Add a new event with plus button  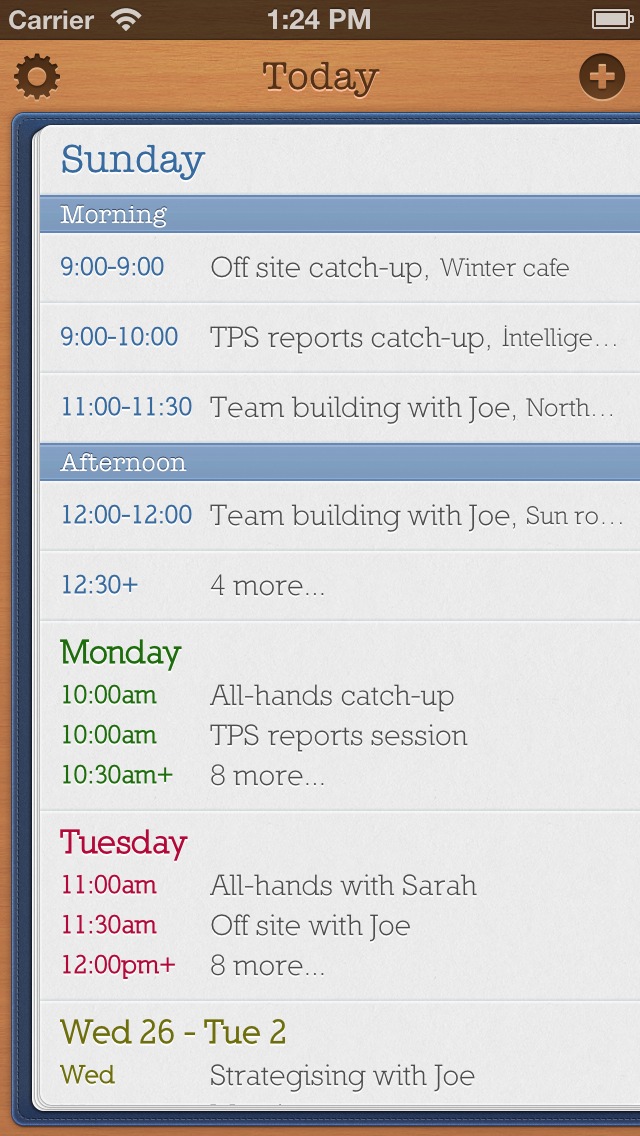[x=602, y=76]
